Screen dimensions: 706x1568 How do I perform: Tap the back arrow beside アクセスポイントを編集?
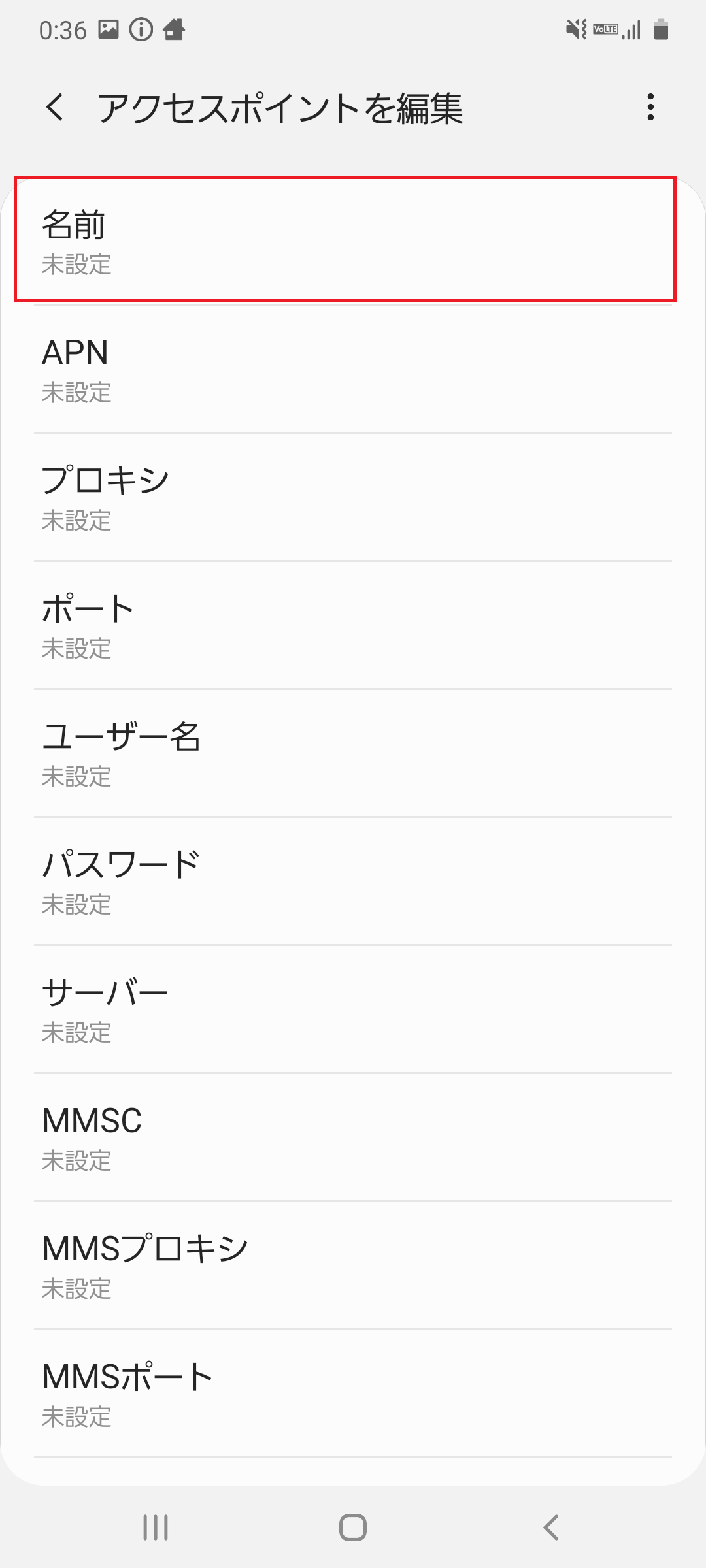coord(55,109)
